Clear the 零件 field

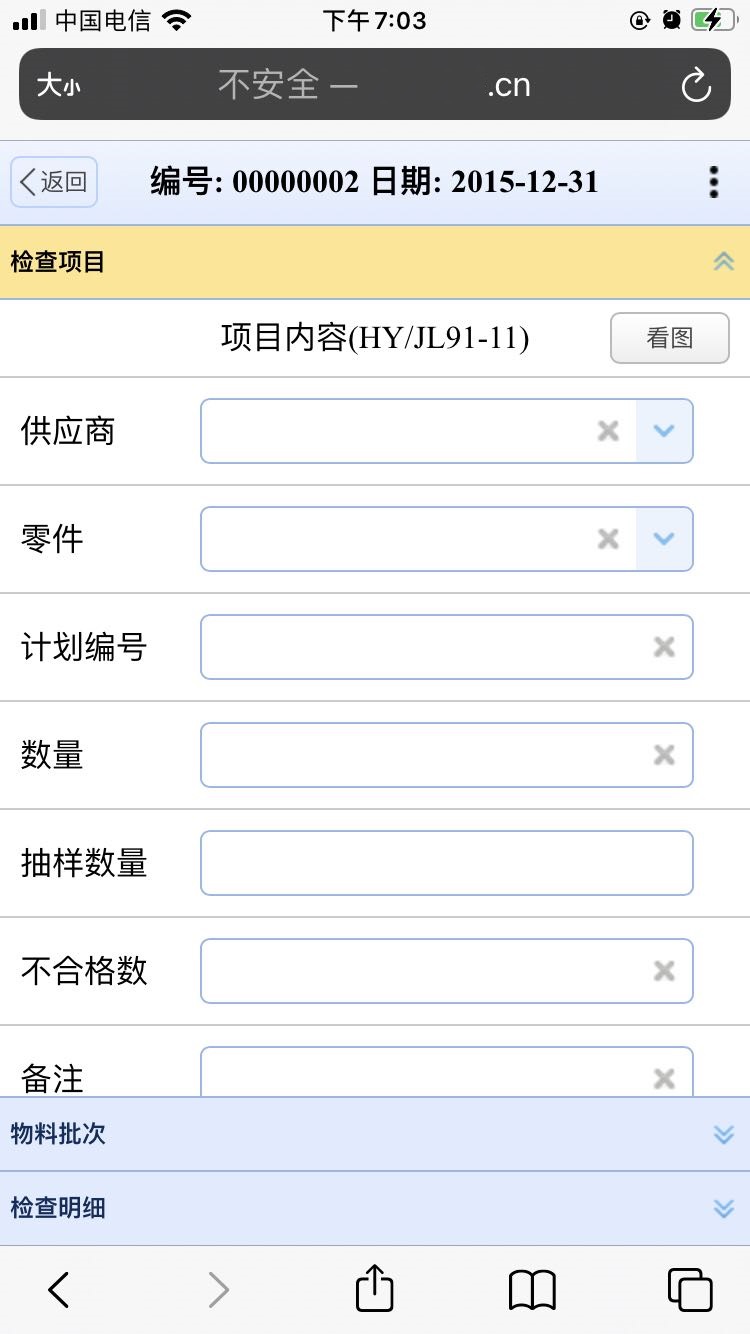608,539
